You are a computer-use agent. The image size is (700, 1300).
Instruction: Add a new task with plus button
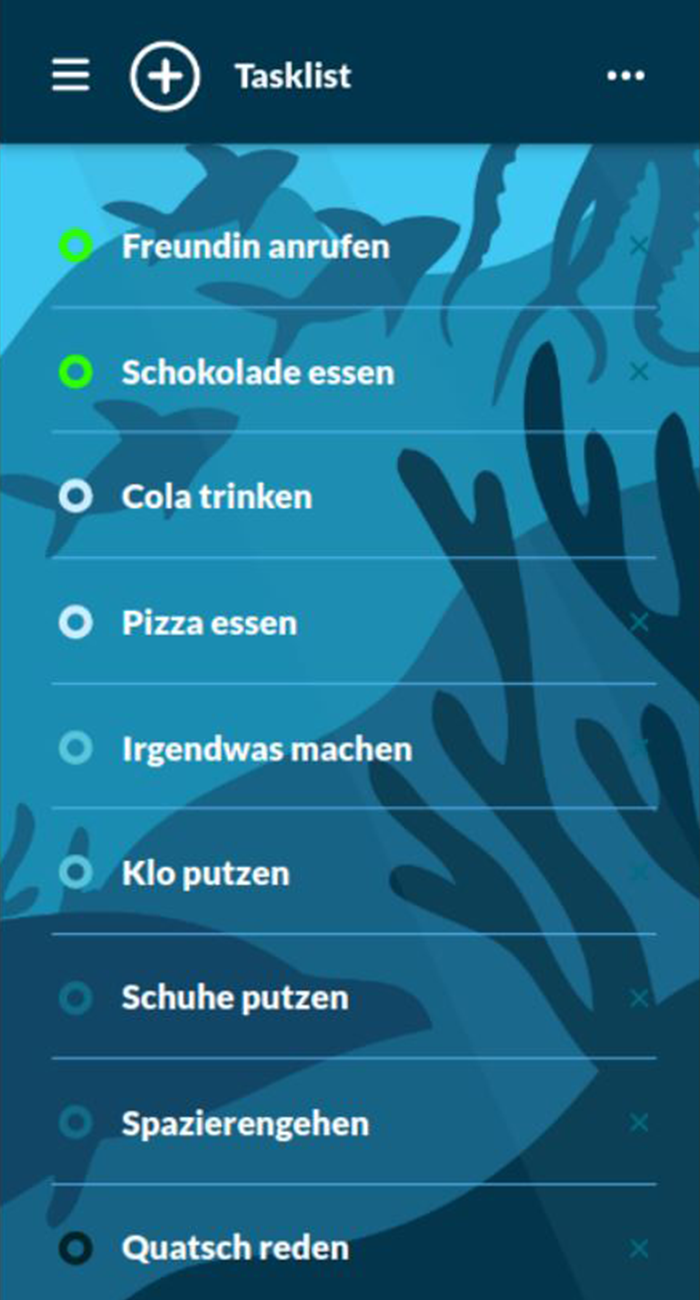(x=165, y=75)
